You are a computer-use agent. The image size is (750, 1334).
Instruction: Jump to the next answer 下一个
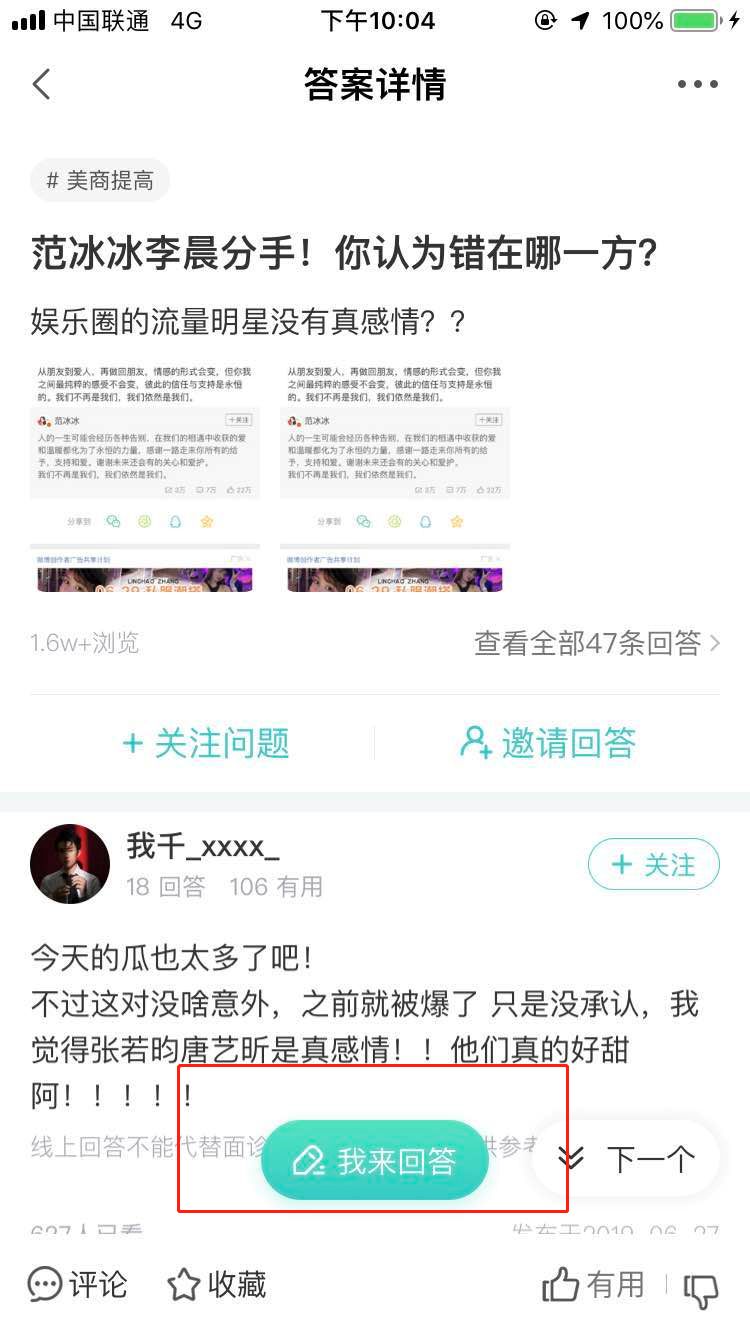click(627, 1160)
